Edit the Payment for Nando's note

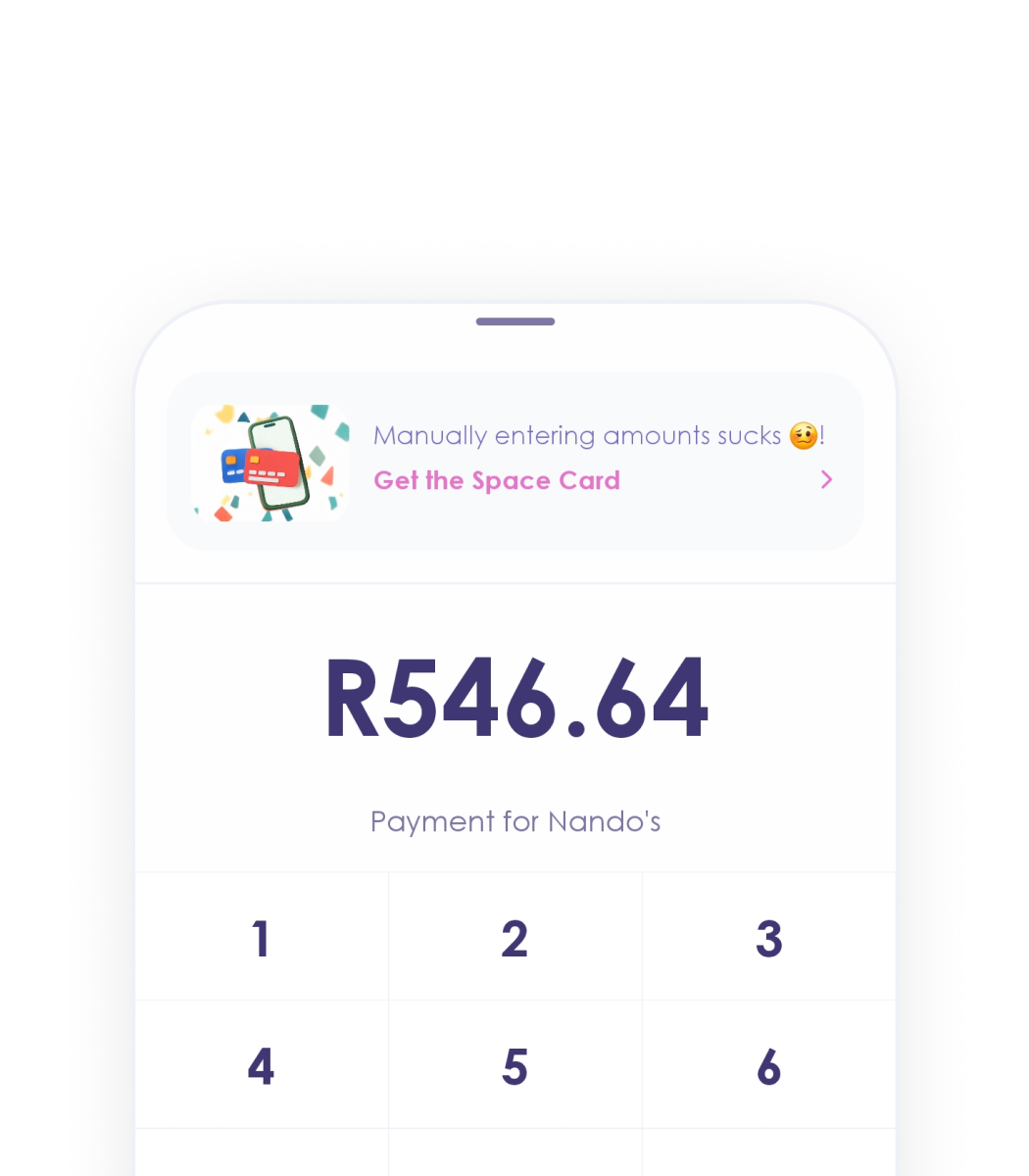tap(514, 821)
